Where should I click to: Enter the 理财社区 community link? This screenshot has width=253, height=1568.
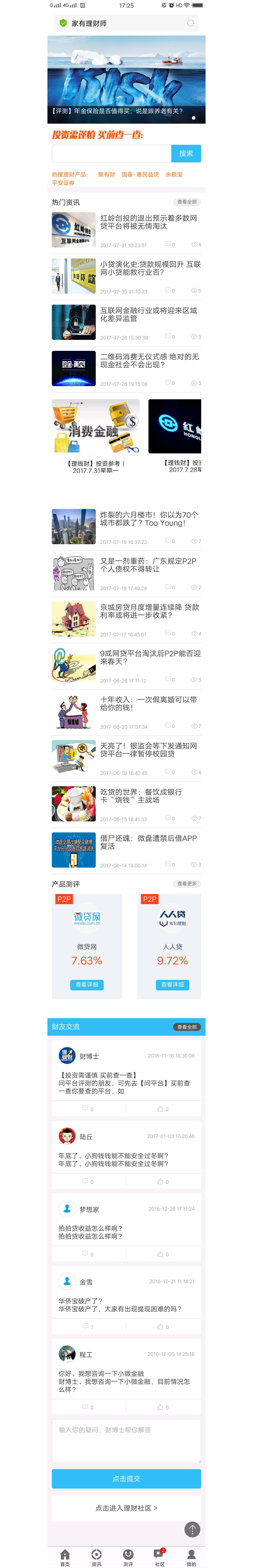[126, 1508]
